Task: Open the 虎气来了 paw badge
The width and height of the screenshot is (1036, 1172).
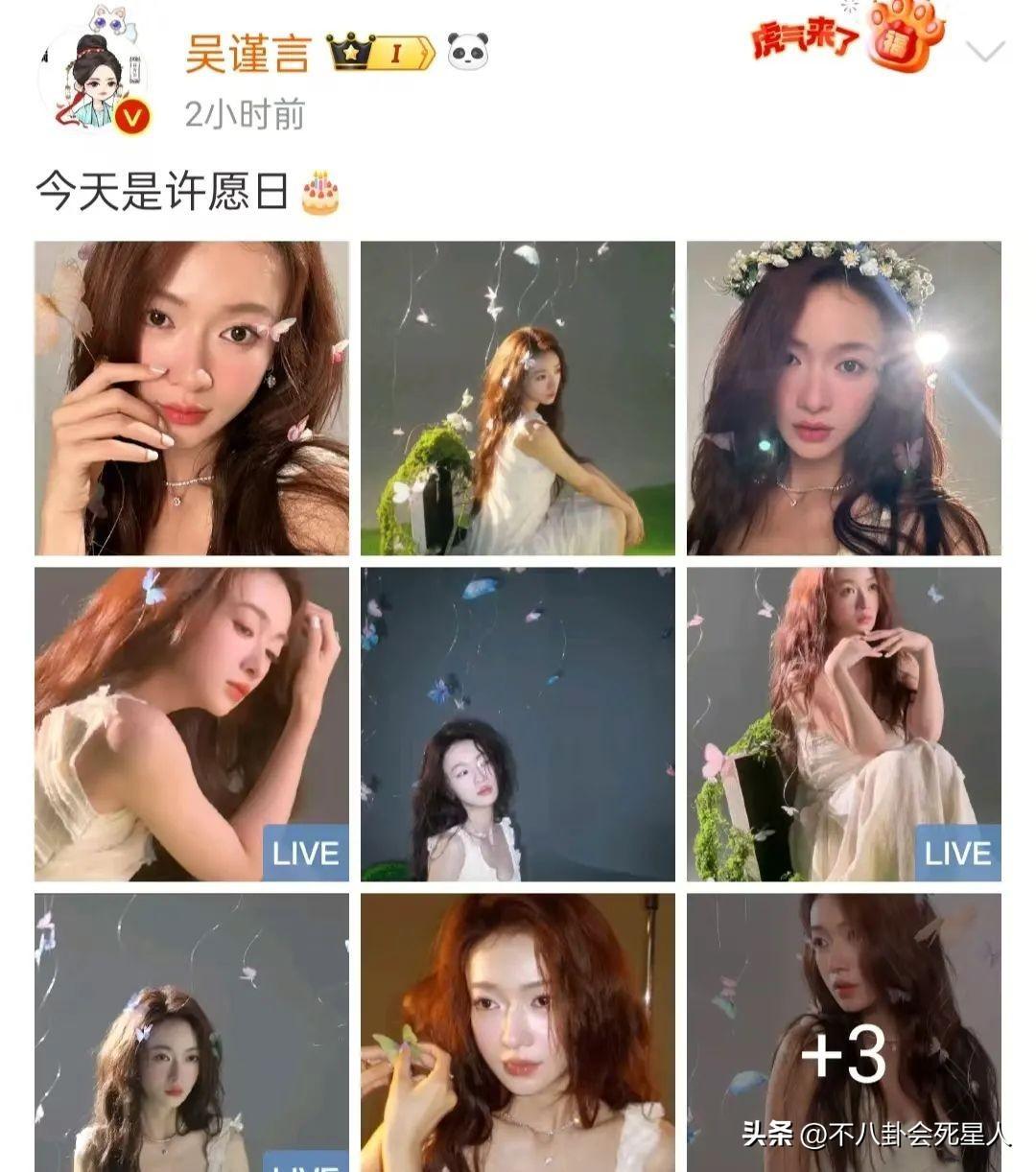Action: 904,38
